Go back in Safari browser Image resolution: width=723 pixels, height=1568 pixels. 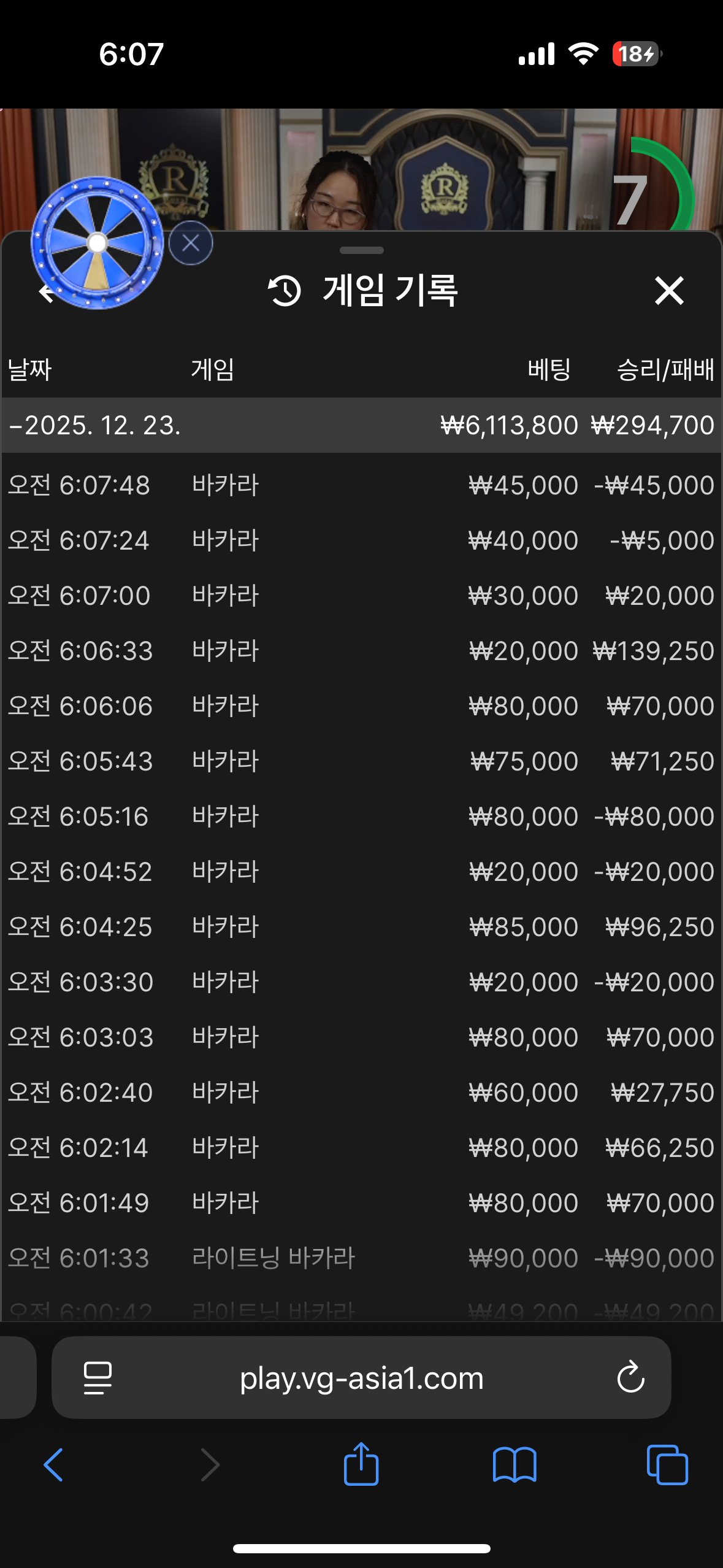pyautogui.click(x=54, y=1465)
